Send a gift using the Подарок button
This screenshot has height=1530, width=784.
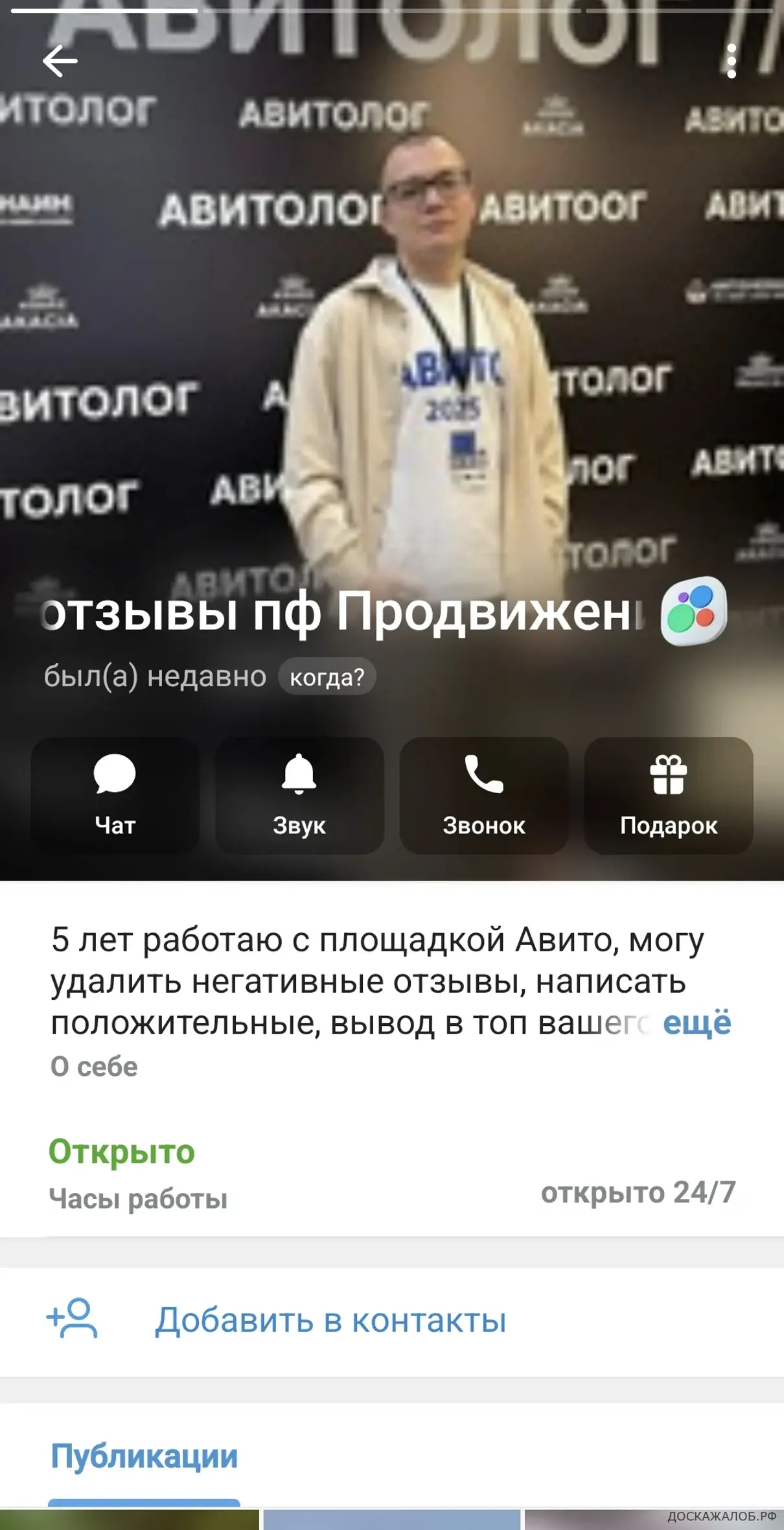[669, 794]
